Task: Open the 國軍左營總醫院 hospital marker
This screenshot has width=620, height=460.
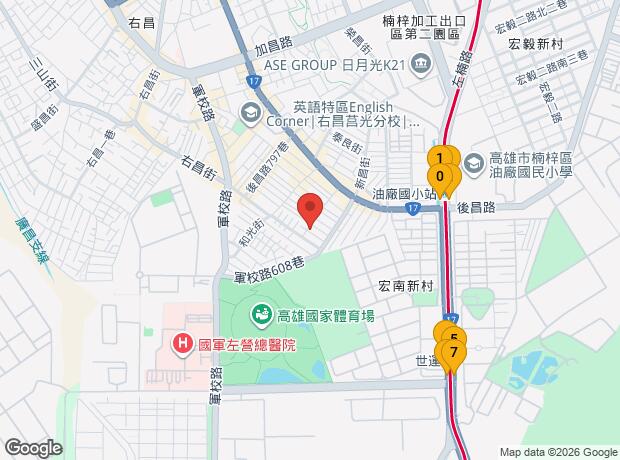Action: 182,345
